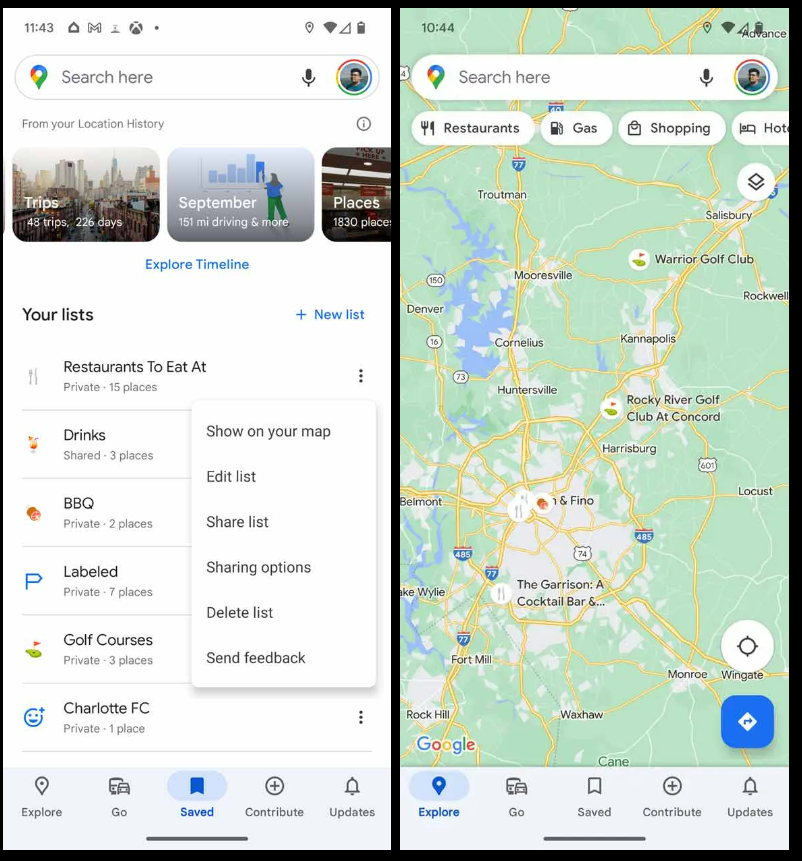This screenshot has height=861, width=802.
Task: Open the Explore Timeline link
Action: pyautogui.click(x=197, y=265)
